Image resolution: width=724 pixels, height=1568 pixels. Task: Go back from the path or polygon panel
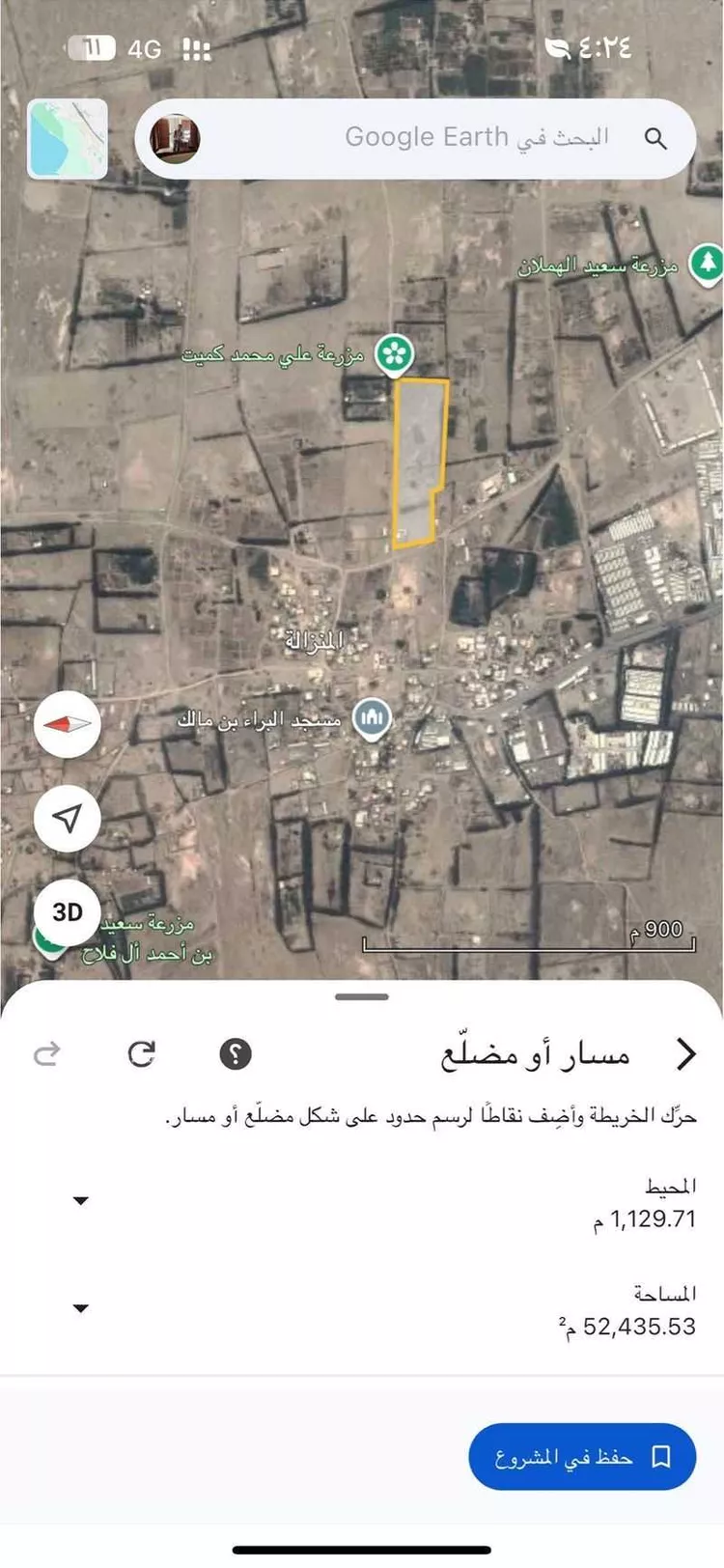pyautogui.click(x=685, y=1054)
